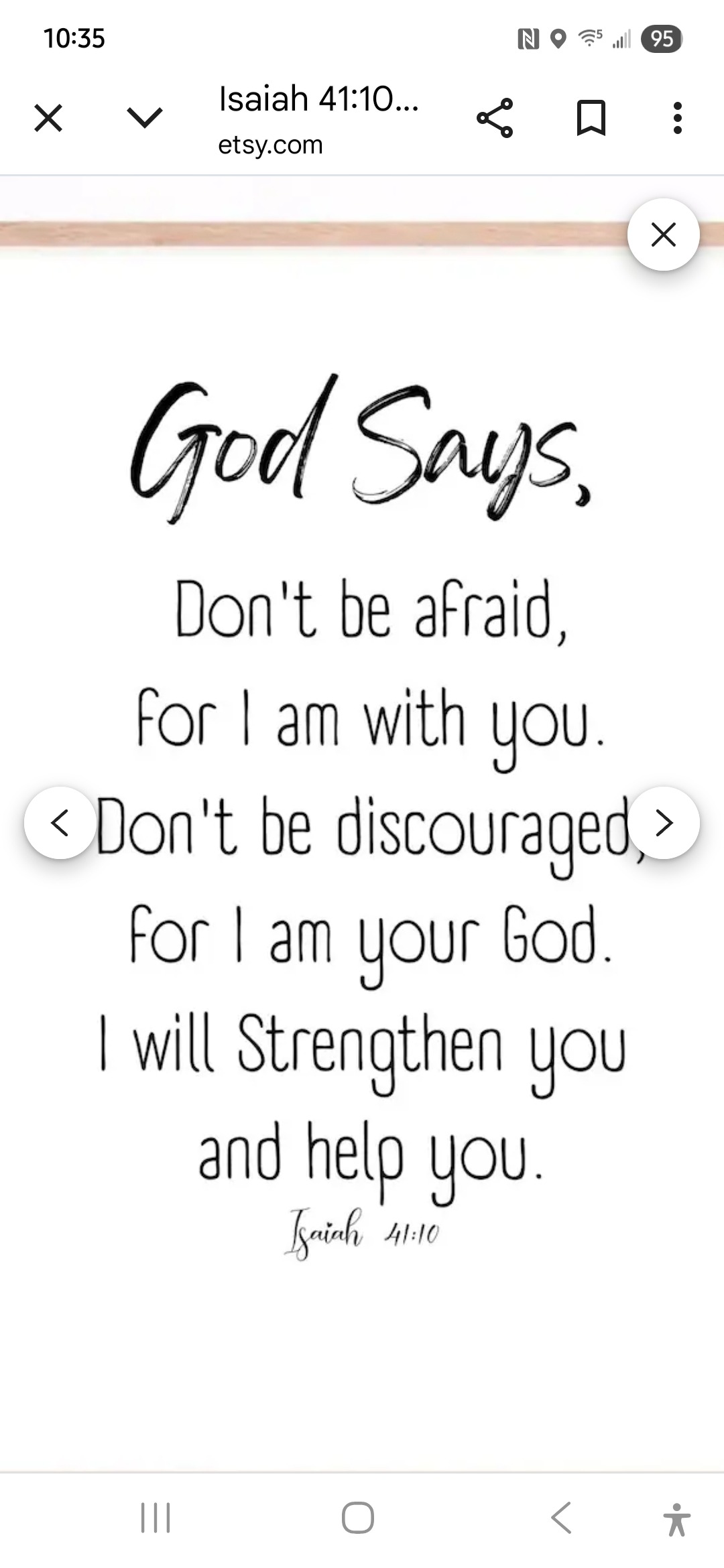This screenshot has height=1568, width=724.
Task: Tap the system back button
Action: pos(561,1517)
